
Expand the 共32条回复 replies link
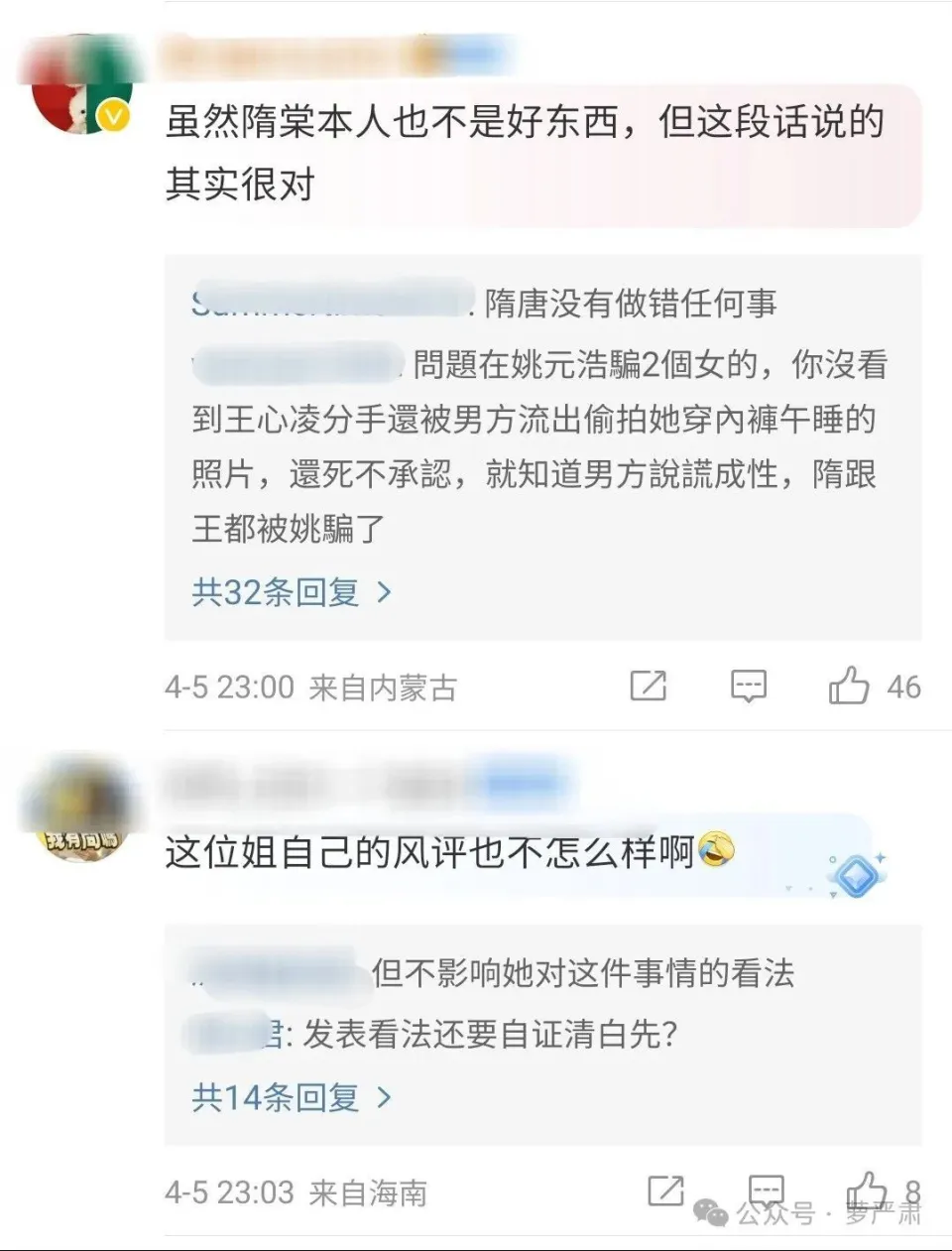coord(292,592)
